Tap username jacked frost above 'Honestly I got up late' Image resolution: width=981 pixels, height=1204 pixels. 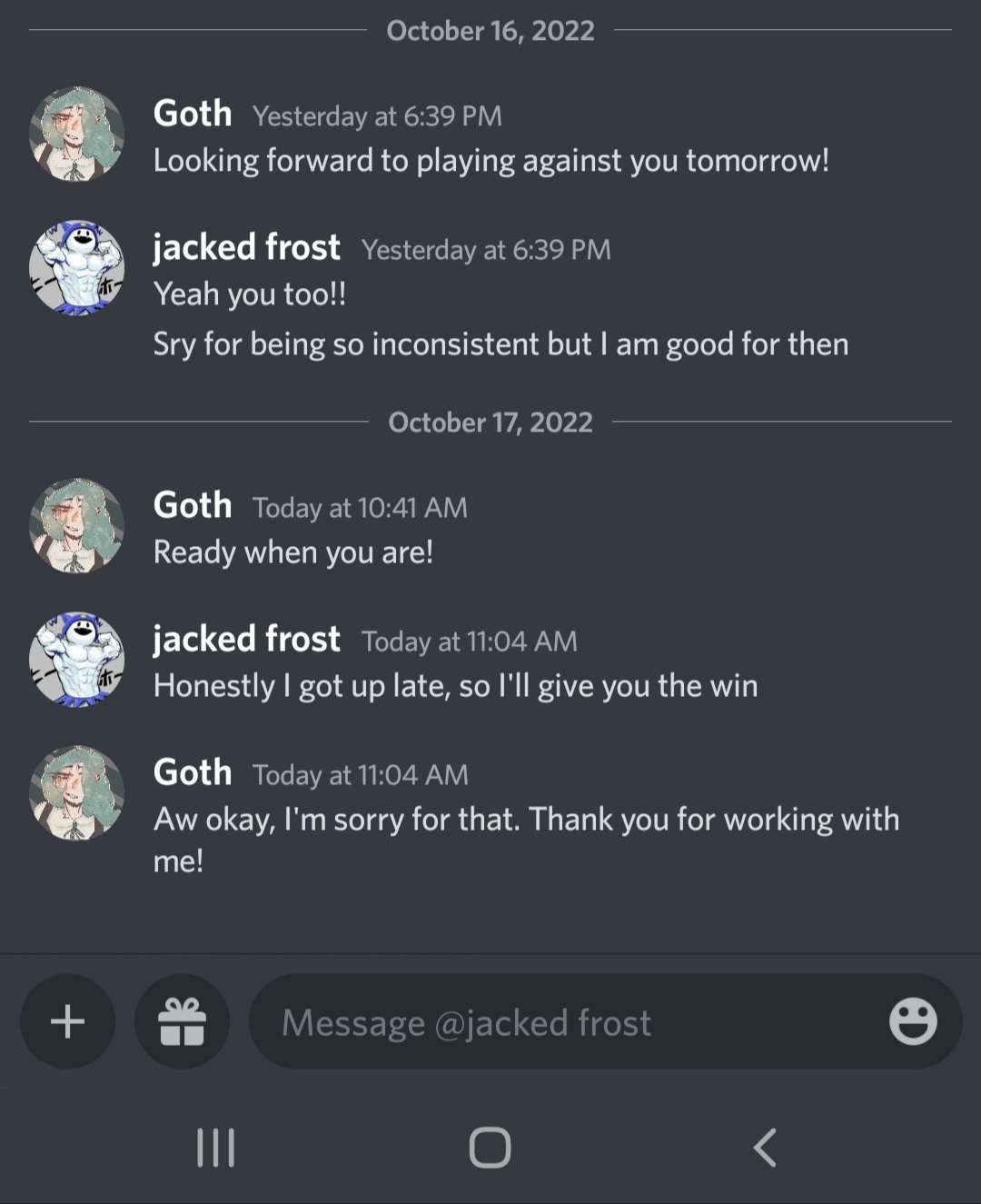(246, 640)
